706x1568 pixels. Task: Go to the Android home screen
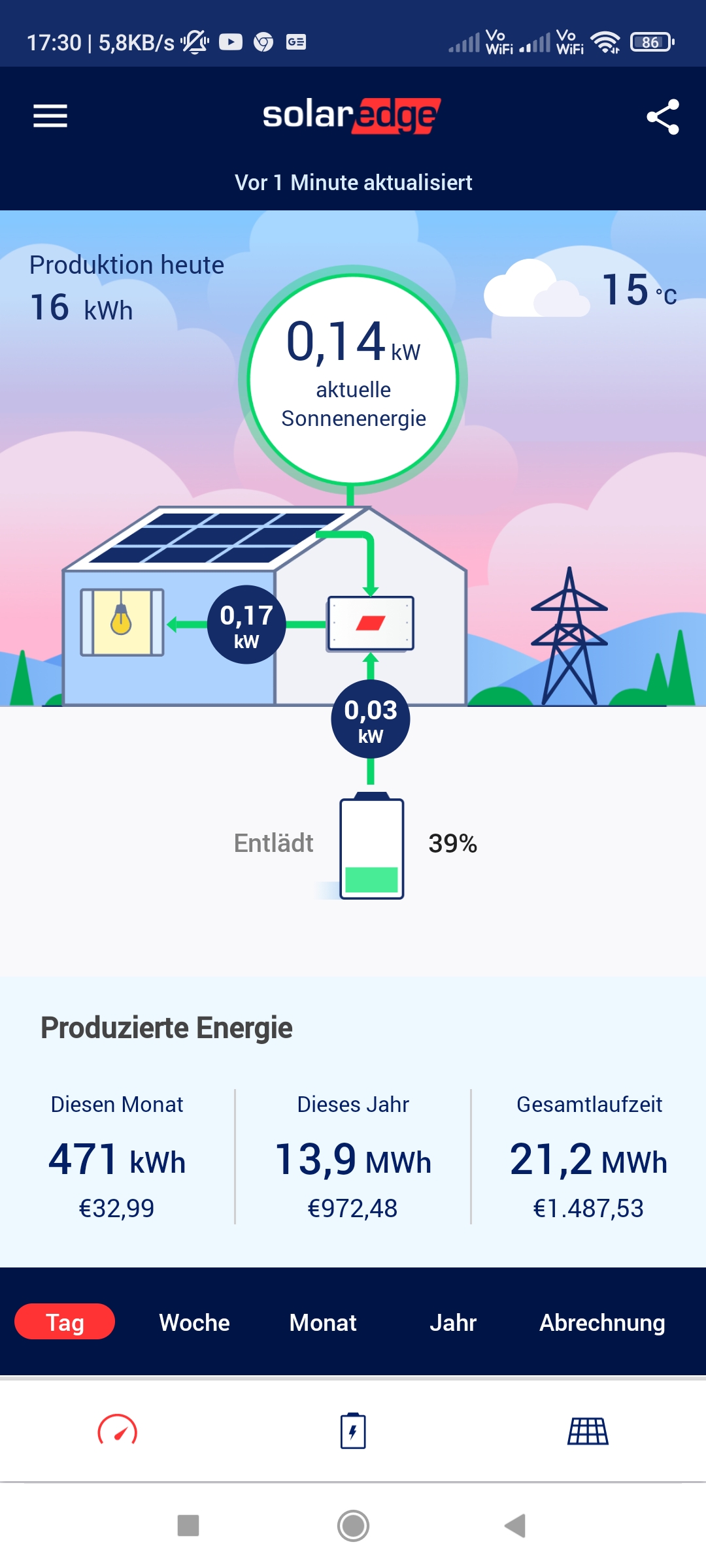(x=353, y=1526)
